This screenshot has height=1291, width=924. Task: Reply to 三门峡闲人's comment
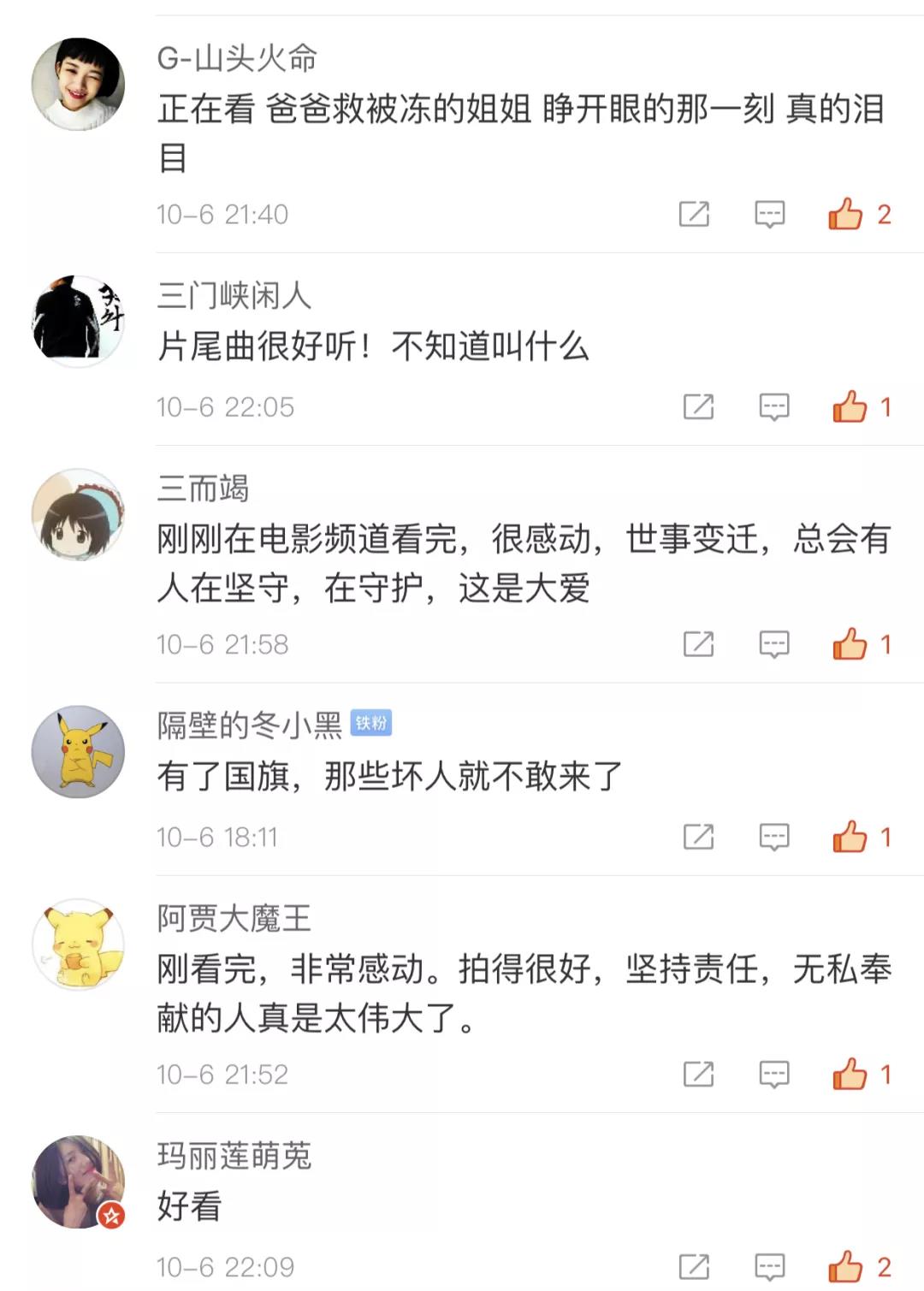(x=774, y=406)
